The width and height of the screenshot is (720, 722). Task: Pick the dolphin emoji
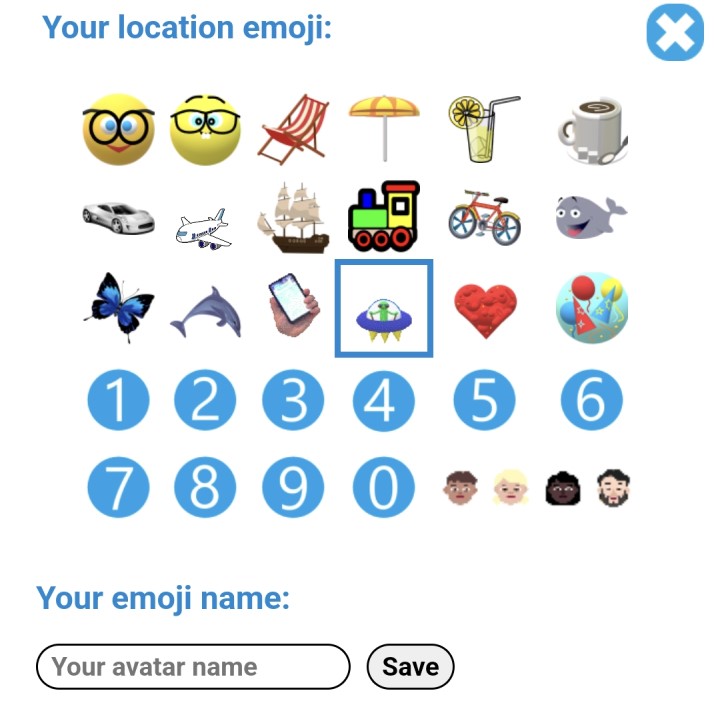[x=205, y=311]
